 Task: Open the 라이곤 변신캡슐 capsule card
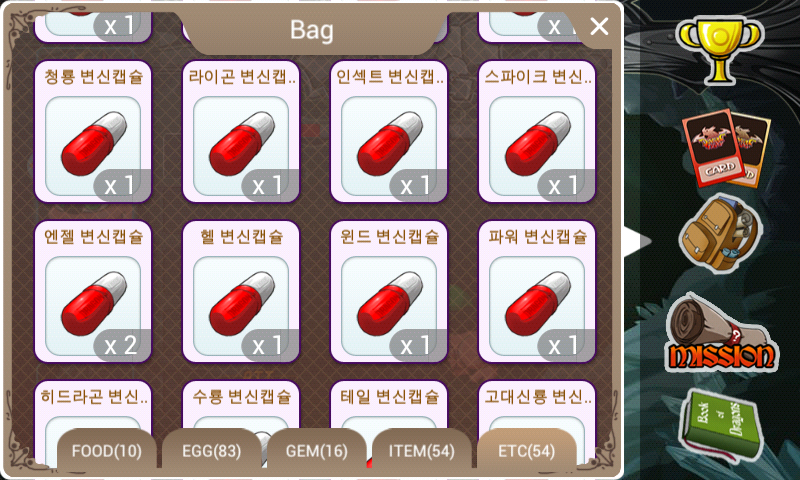click(241, 132)
